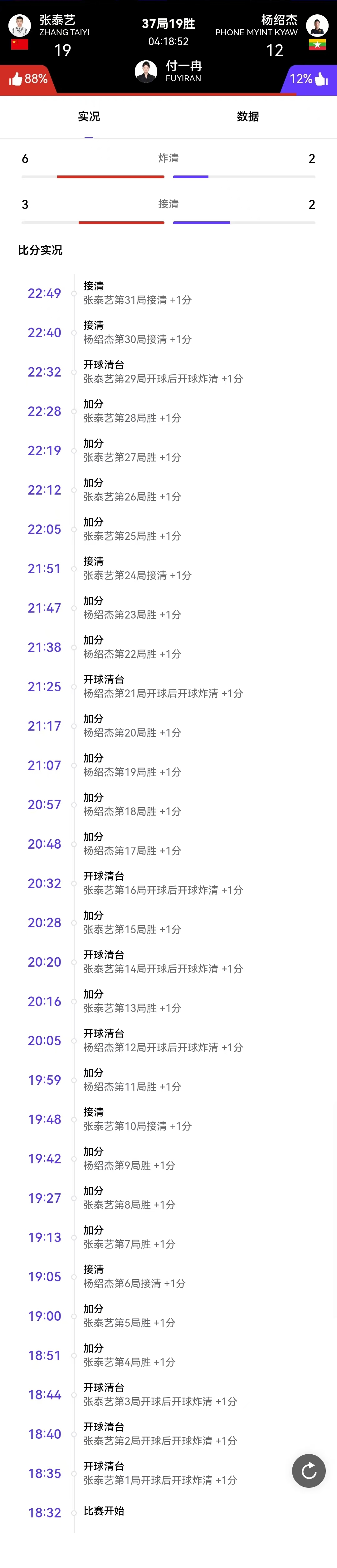Refresh the live score feed
337x1568 pixels.
308,1471
